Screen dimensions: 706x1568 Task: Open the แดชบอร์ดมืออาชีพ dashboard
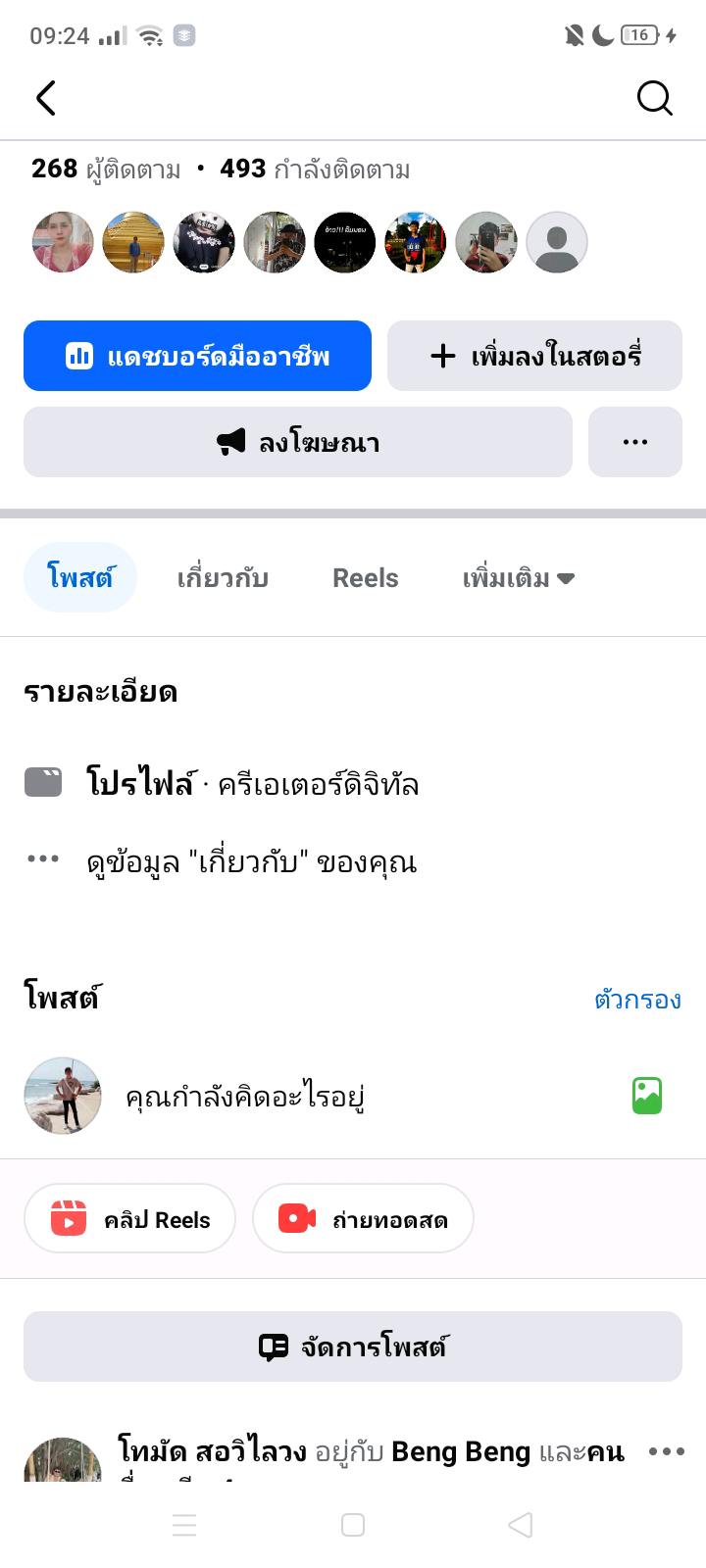pyautogui.click(x=197, y=356)
